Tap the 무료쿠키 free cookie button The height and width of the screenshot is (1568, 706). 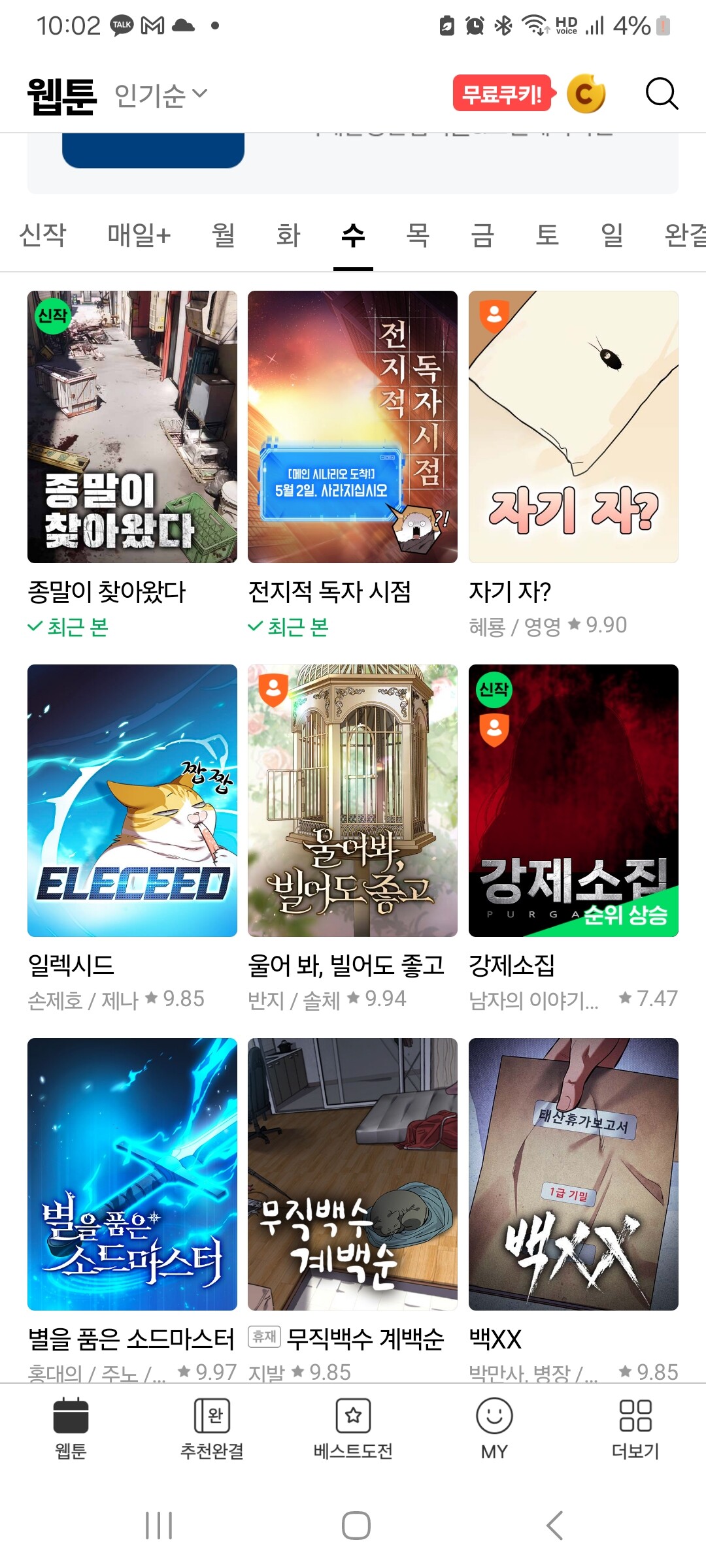[x=502, y=94]
